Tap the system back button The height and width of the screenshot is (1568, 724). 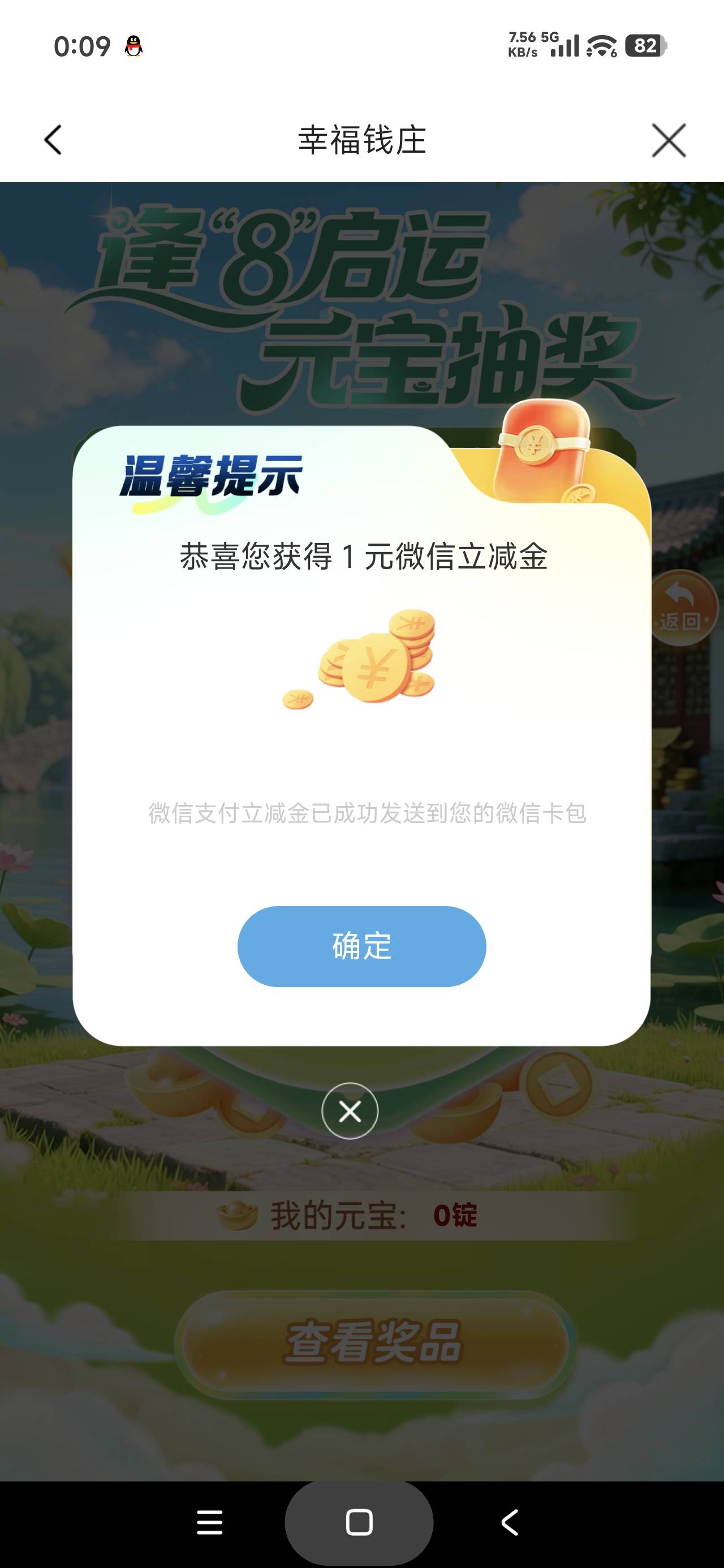[x=510, y=1522]
